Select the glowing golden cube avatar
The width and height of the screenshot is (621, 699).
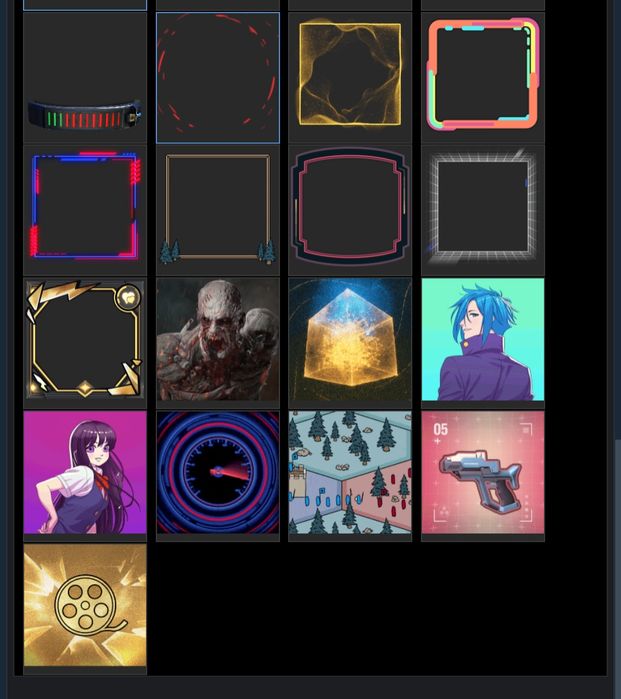[350, 340]
